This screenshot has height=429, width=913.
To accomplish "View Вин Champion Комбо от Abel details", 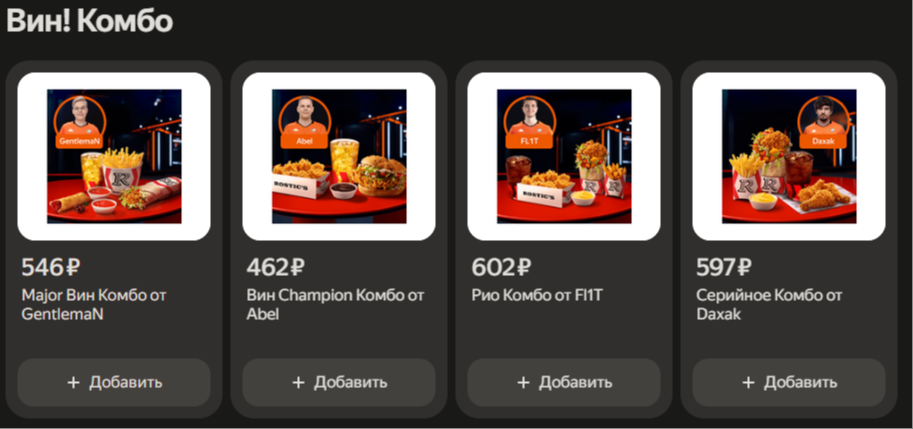I will coord(339,156).
